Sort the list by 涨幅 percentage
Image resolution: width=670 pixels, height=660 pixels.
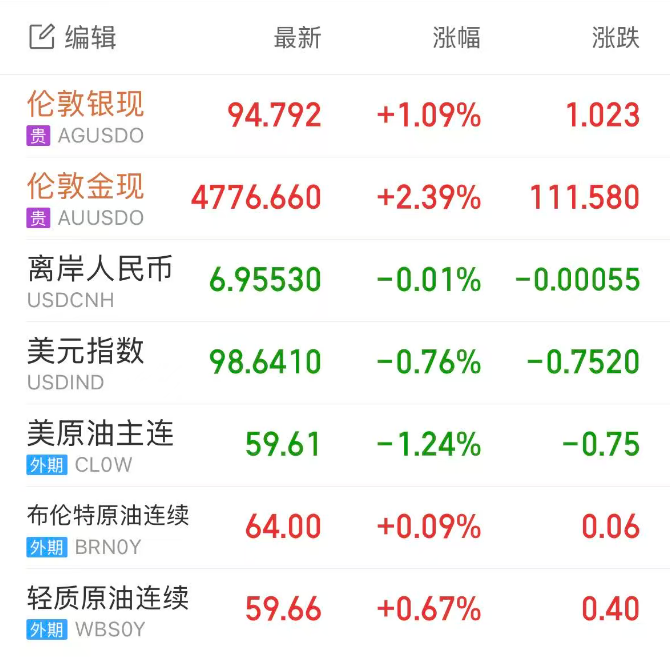pyautogui.click(x=456, y=38)
